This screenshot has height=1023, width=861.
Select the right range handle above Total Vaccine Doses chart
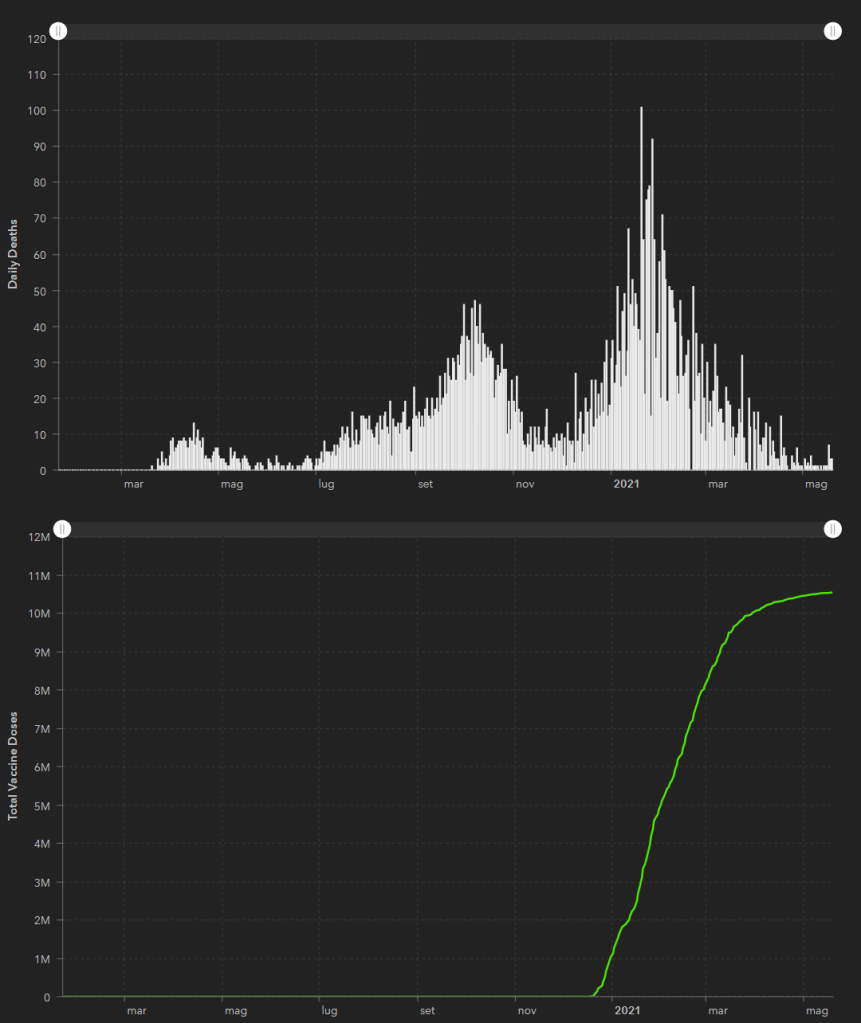[x=832, y=528]
